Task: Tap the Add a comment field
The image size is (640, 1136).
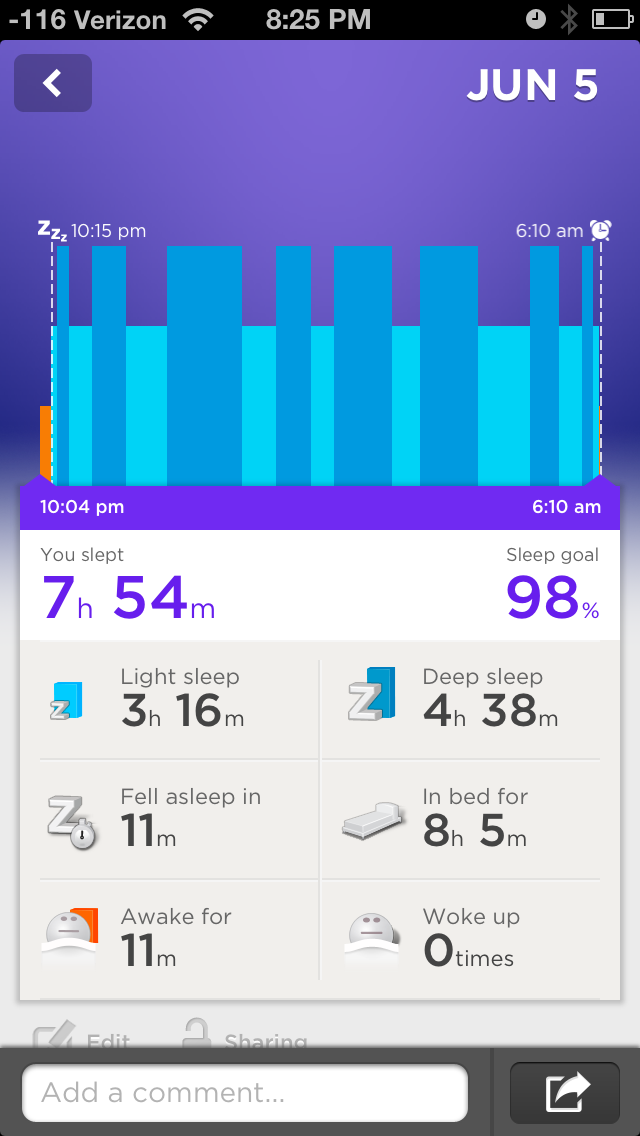Action: tap(245, 1092)
